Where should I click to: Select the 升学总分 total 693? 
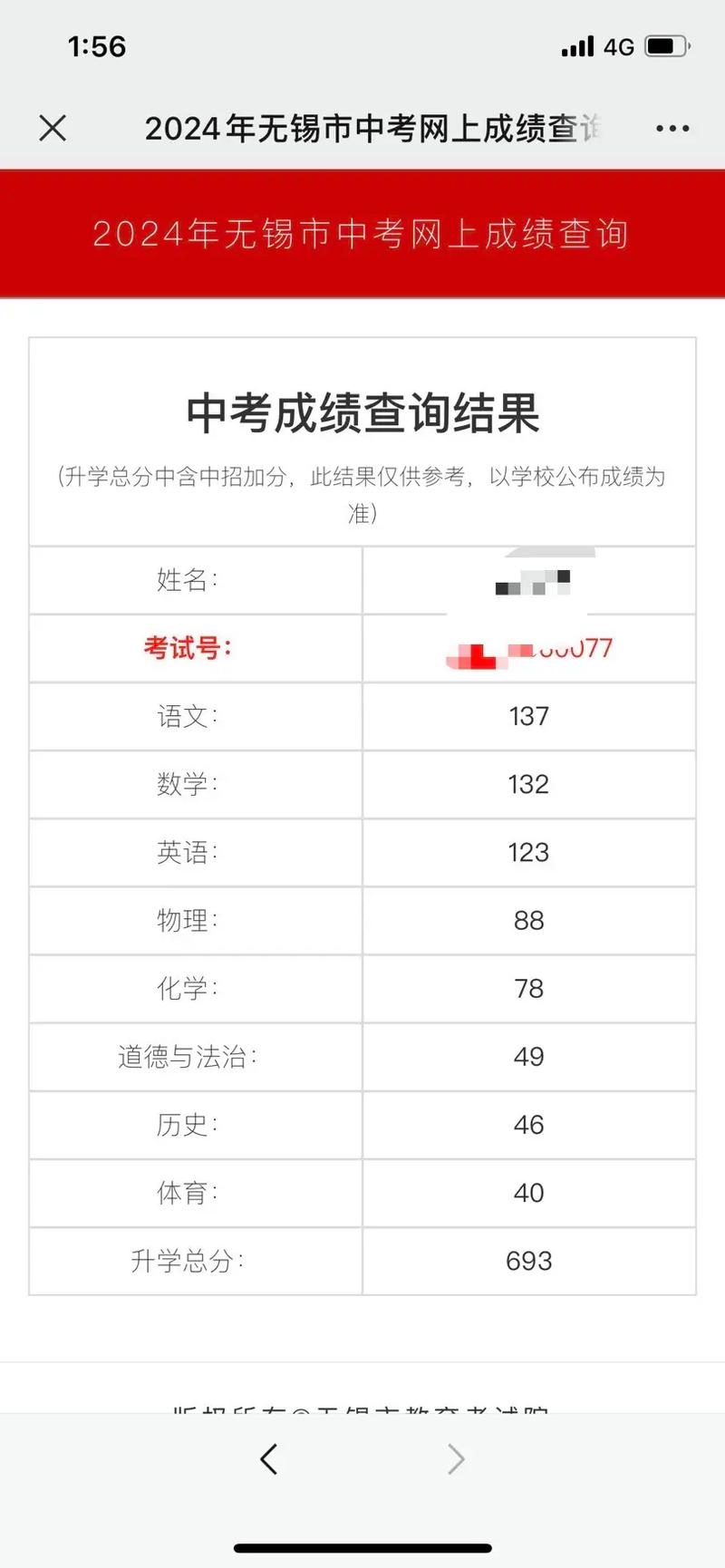click(529, 1260)
